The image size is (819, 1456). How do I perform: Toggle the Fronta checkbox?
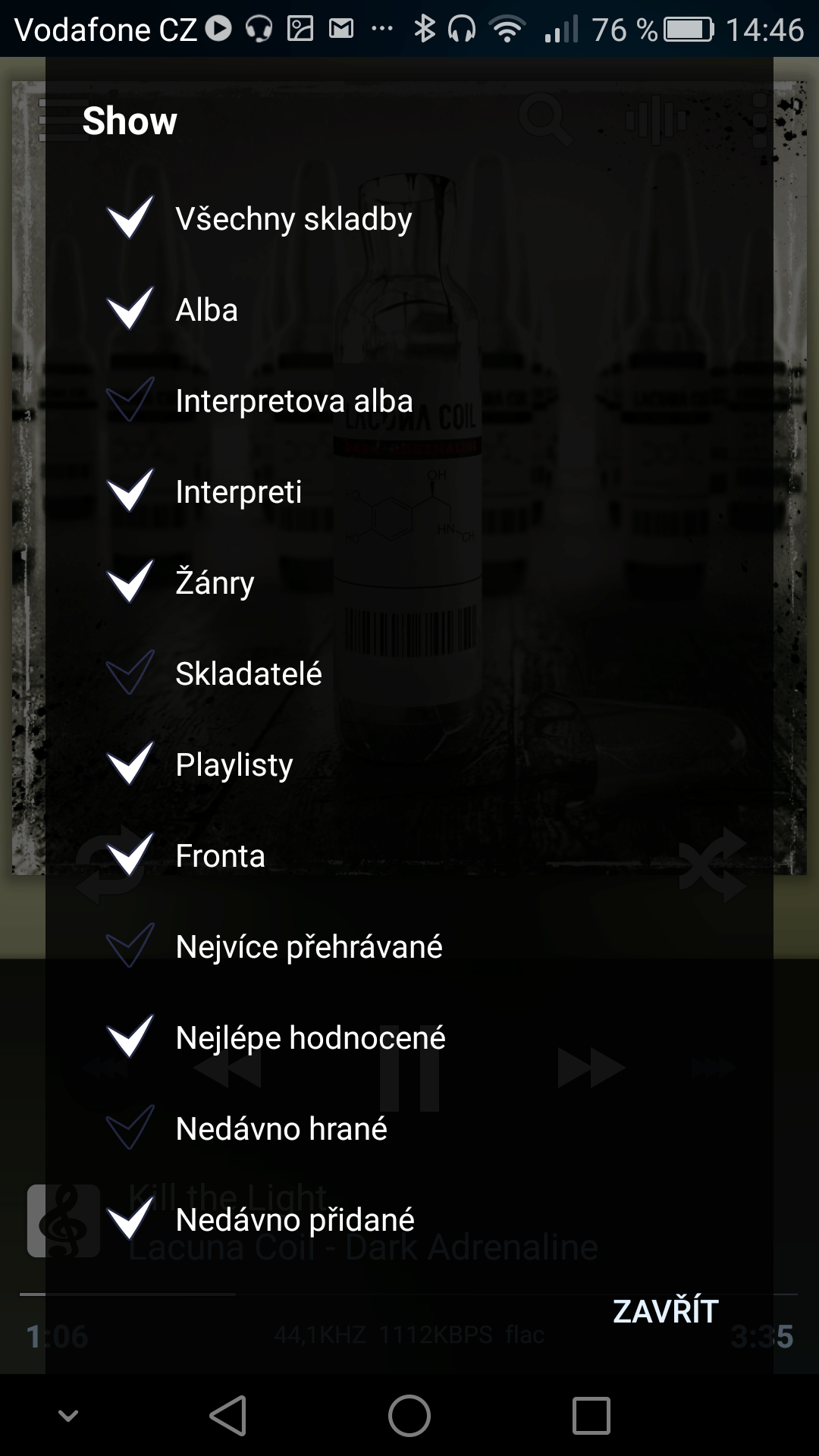(x=409, y=855)
